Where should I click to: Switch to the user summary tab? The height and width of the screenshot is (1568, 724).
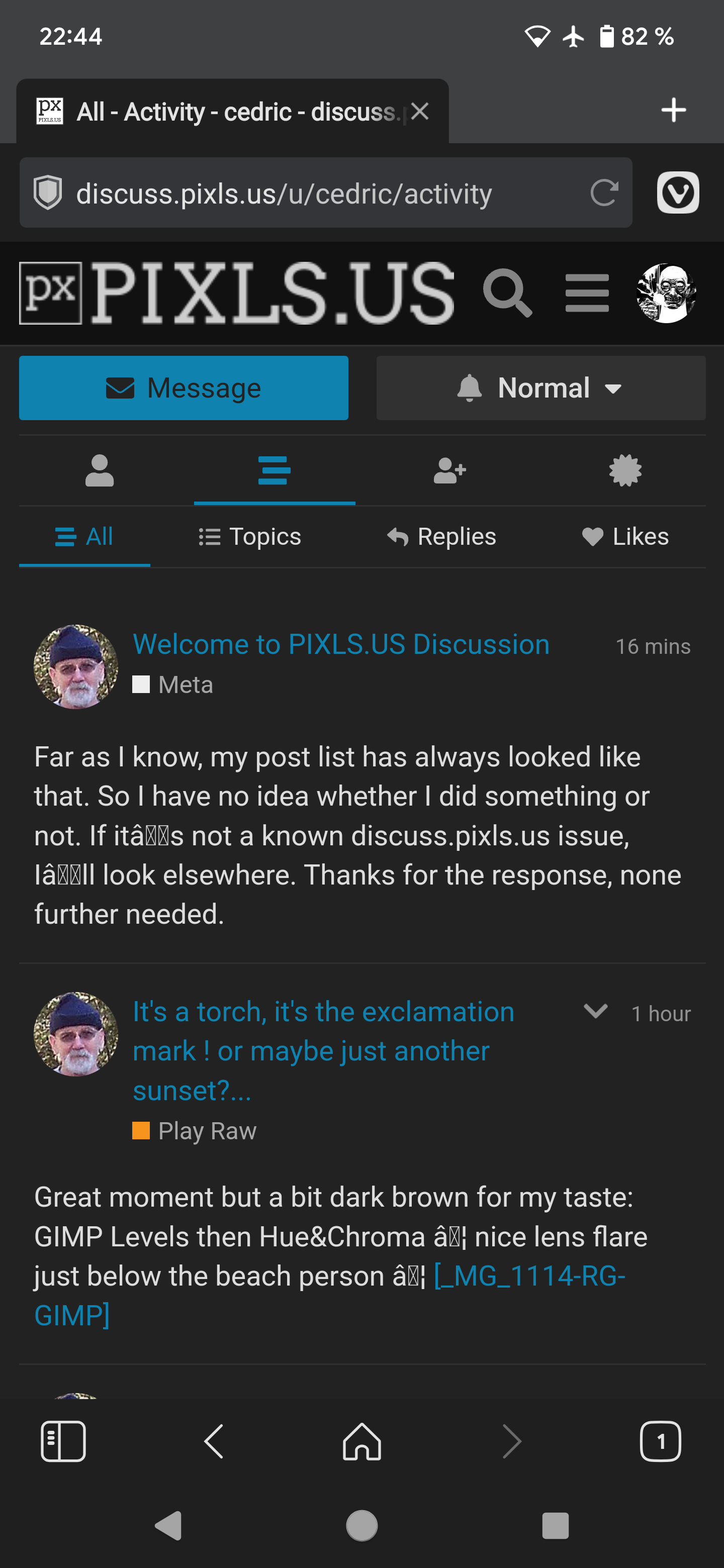(99, 470)
